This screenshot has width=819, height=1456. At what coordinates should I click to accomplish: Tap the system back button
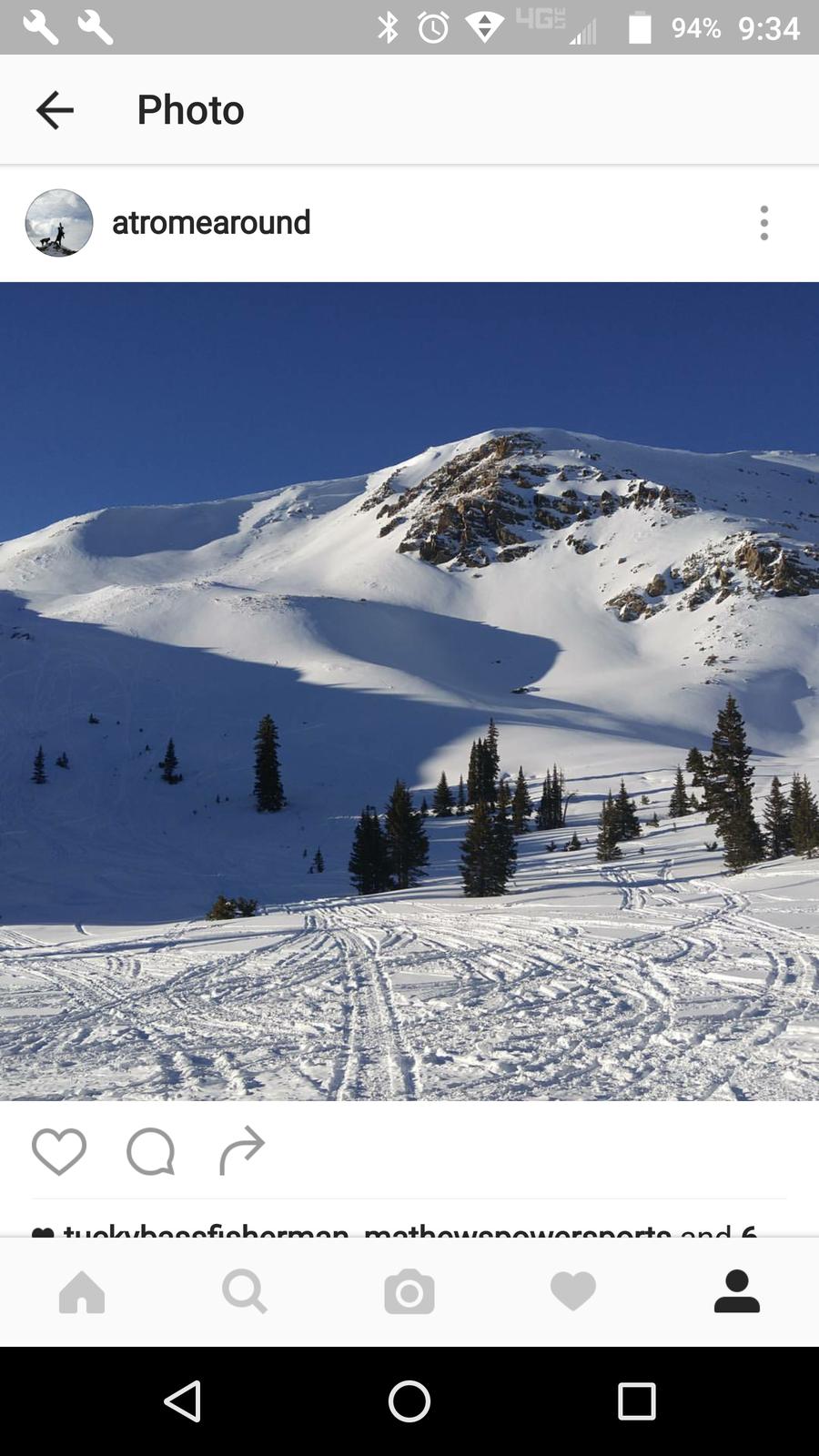[184, 1401]
